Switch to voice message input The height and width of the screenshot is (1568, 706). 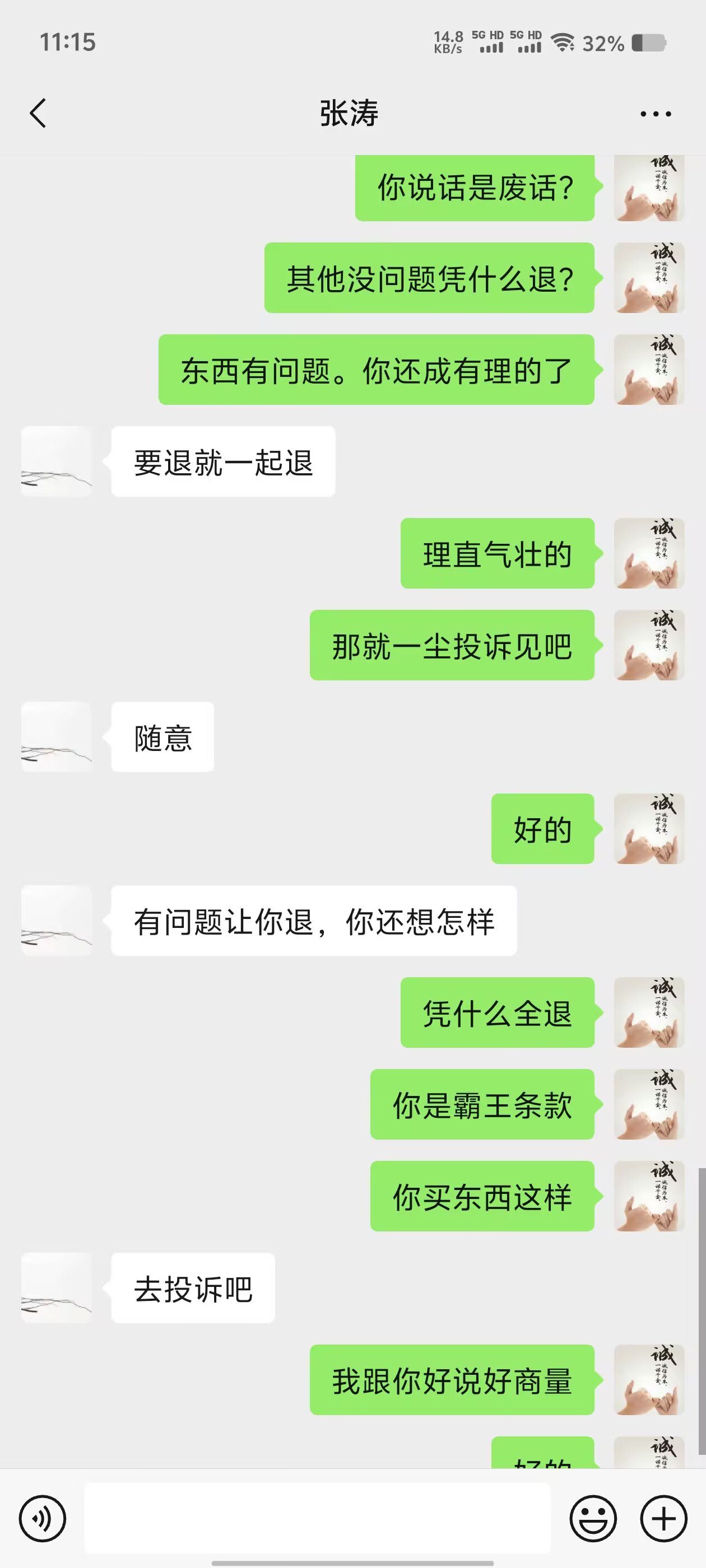click(42, 1518)
